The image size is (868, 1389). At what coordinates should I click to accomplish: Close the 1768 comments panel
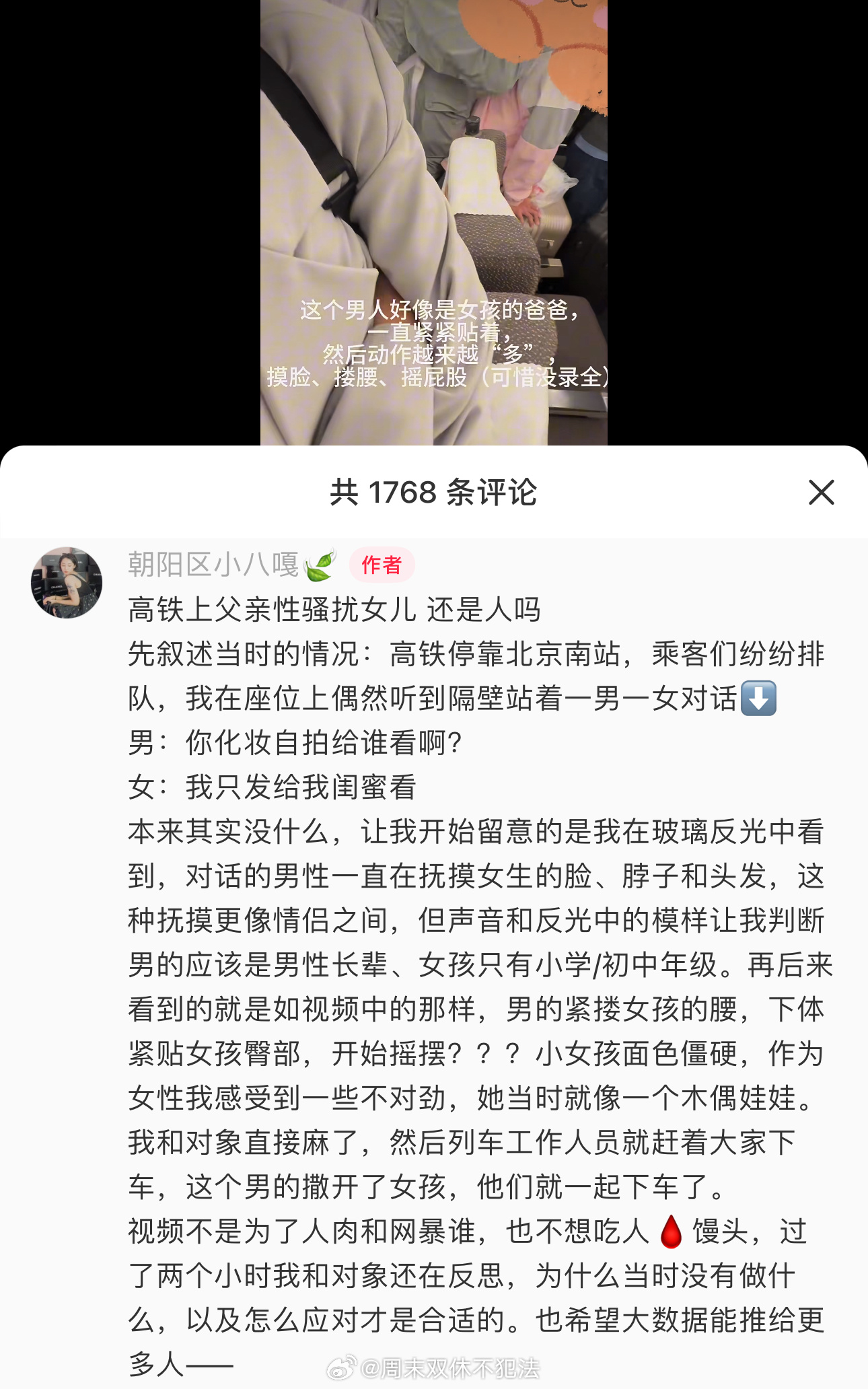coord(821,492)
